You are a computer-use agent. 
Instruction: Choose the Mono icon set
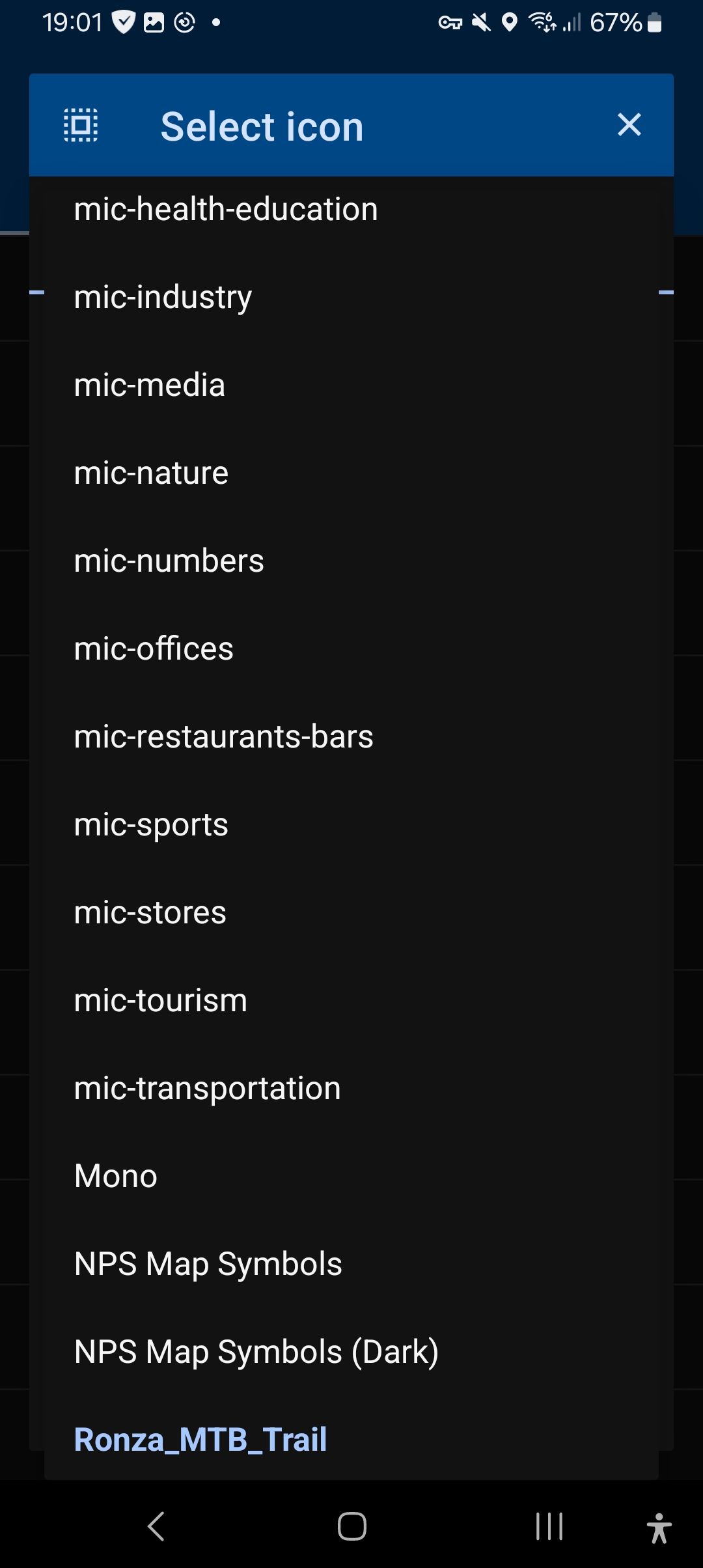(116, 1177)
